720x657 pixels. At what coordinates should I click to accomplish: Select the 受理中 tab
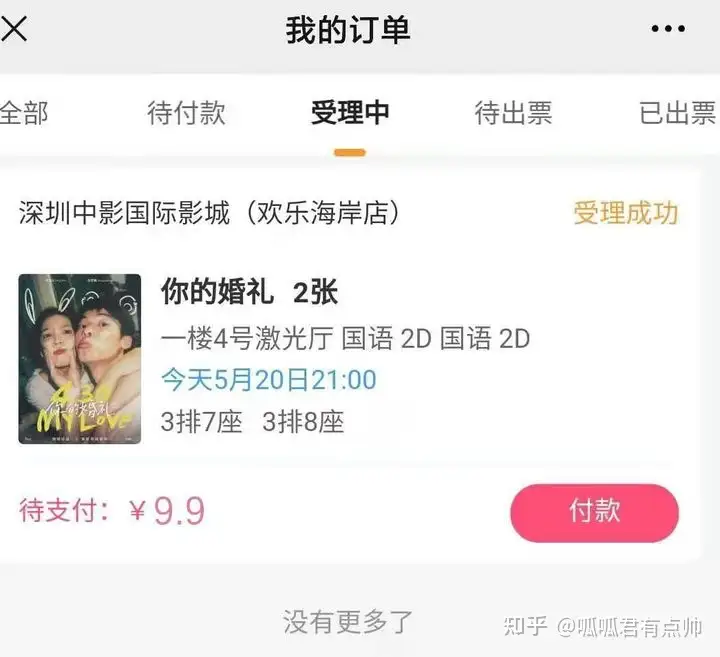[349, 113]
